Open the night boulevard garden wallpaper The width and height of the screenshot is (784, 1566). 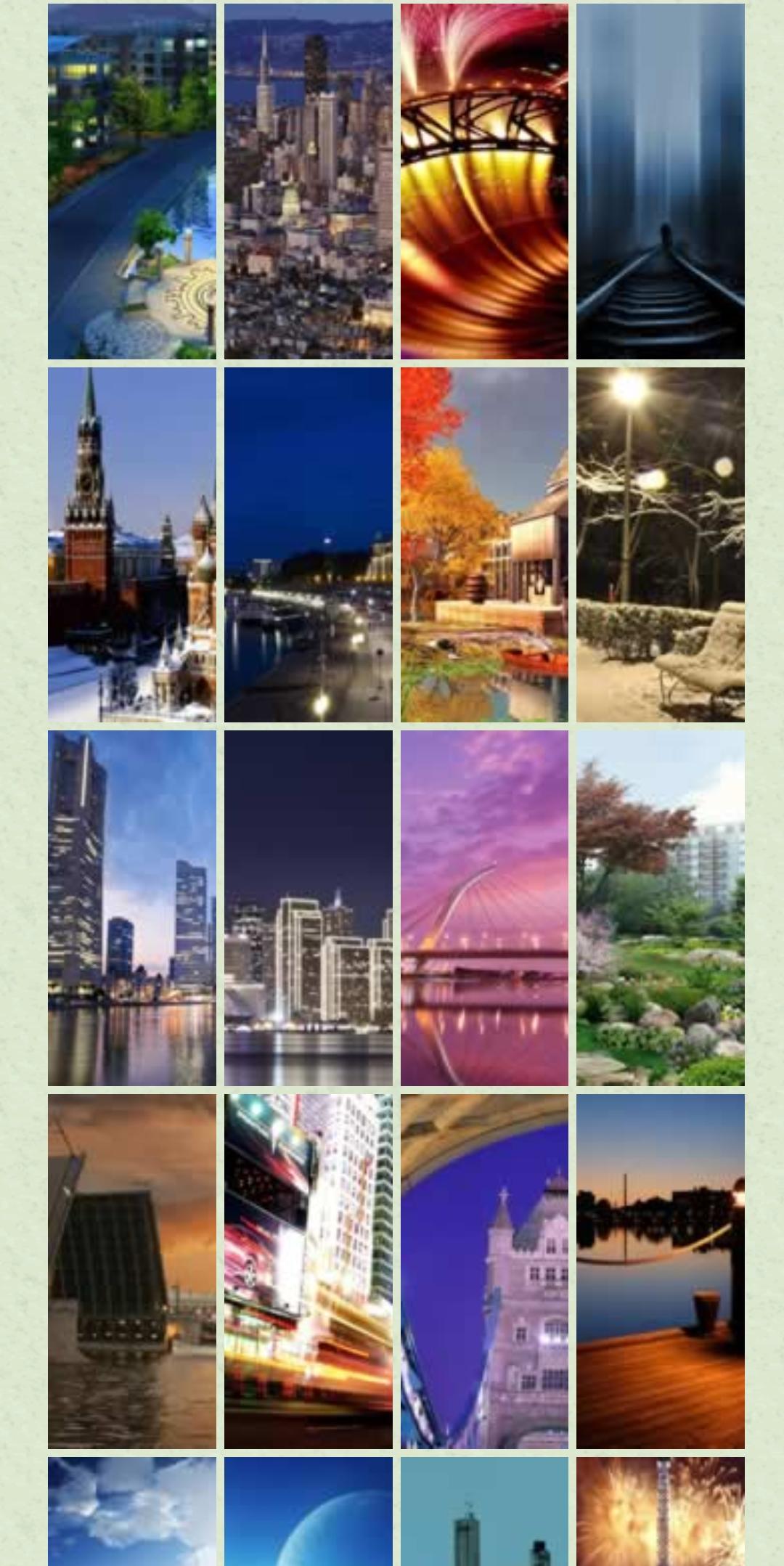pos(132,182)
